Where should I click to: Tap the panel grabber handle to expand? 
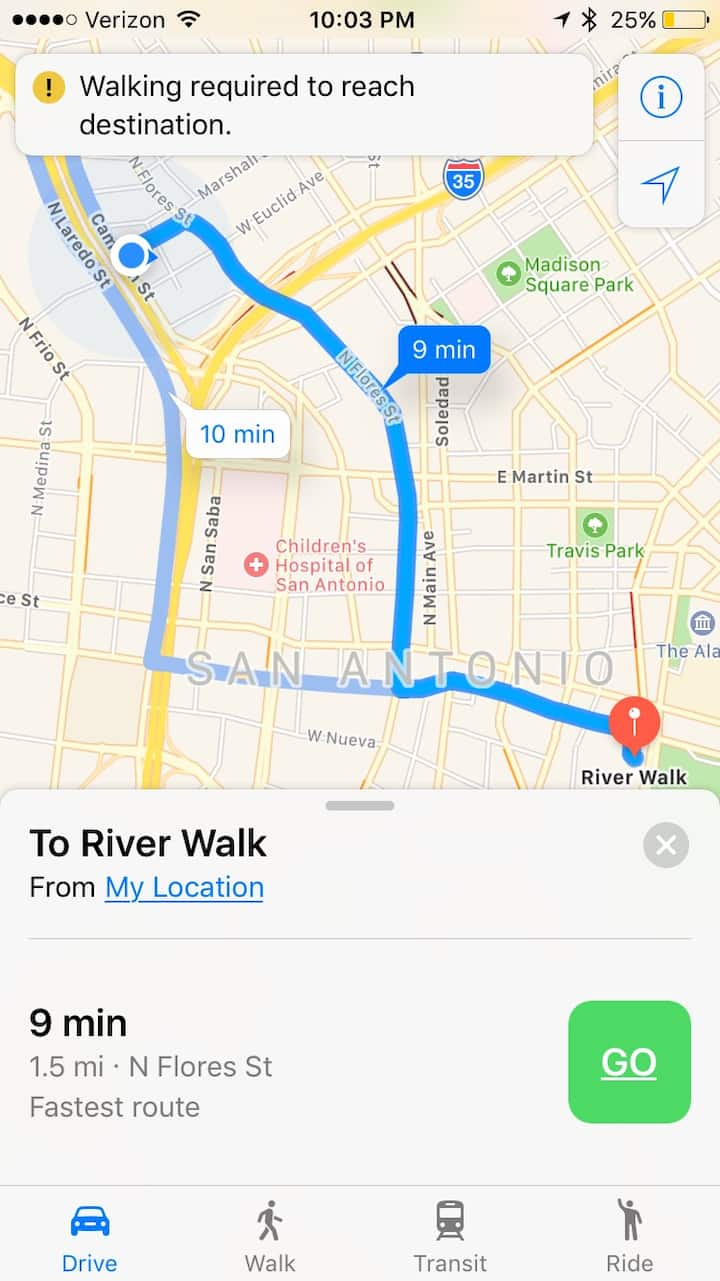(x=360, y=805)
